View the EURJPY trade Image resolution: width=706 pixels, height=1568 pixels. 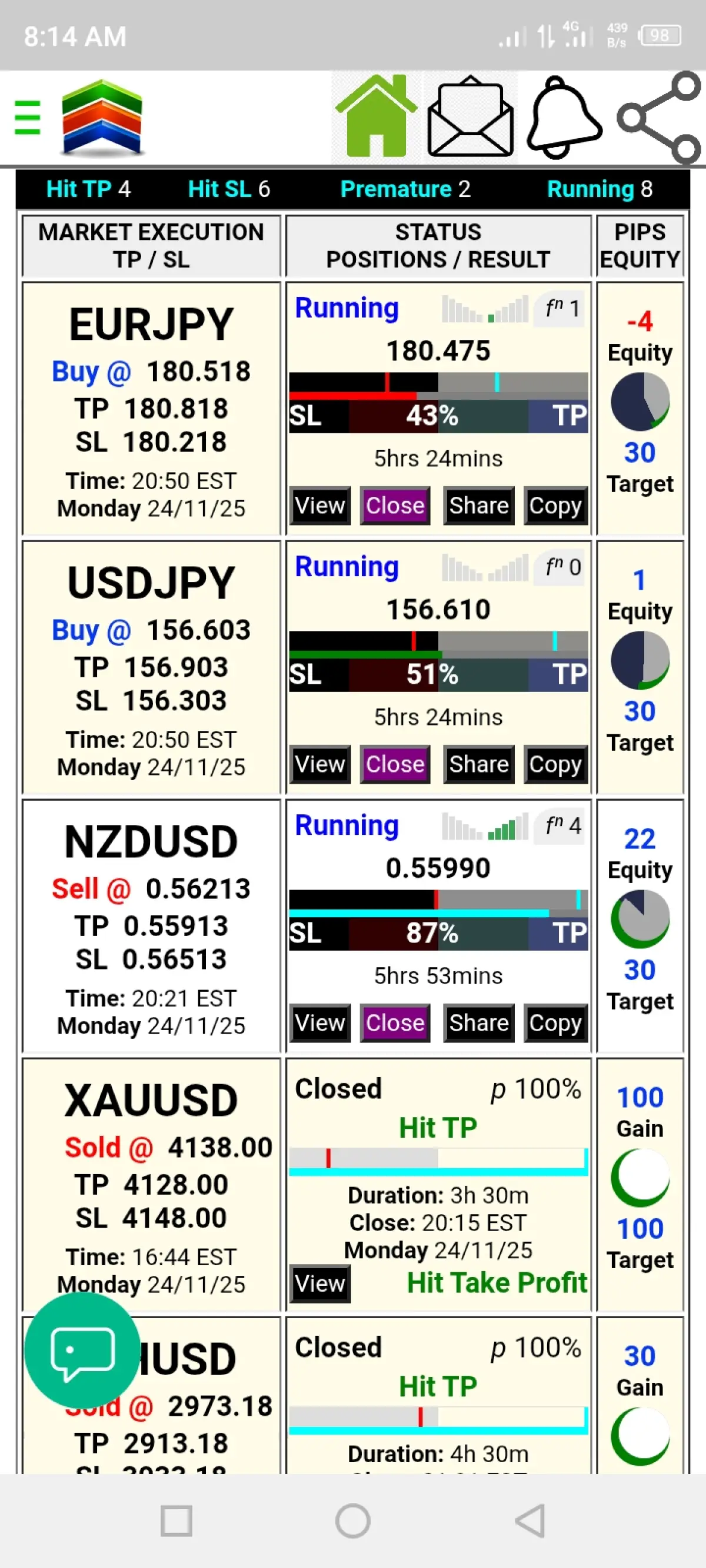[320, 505]
